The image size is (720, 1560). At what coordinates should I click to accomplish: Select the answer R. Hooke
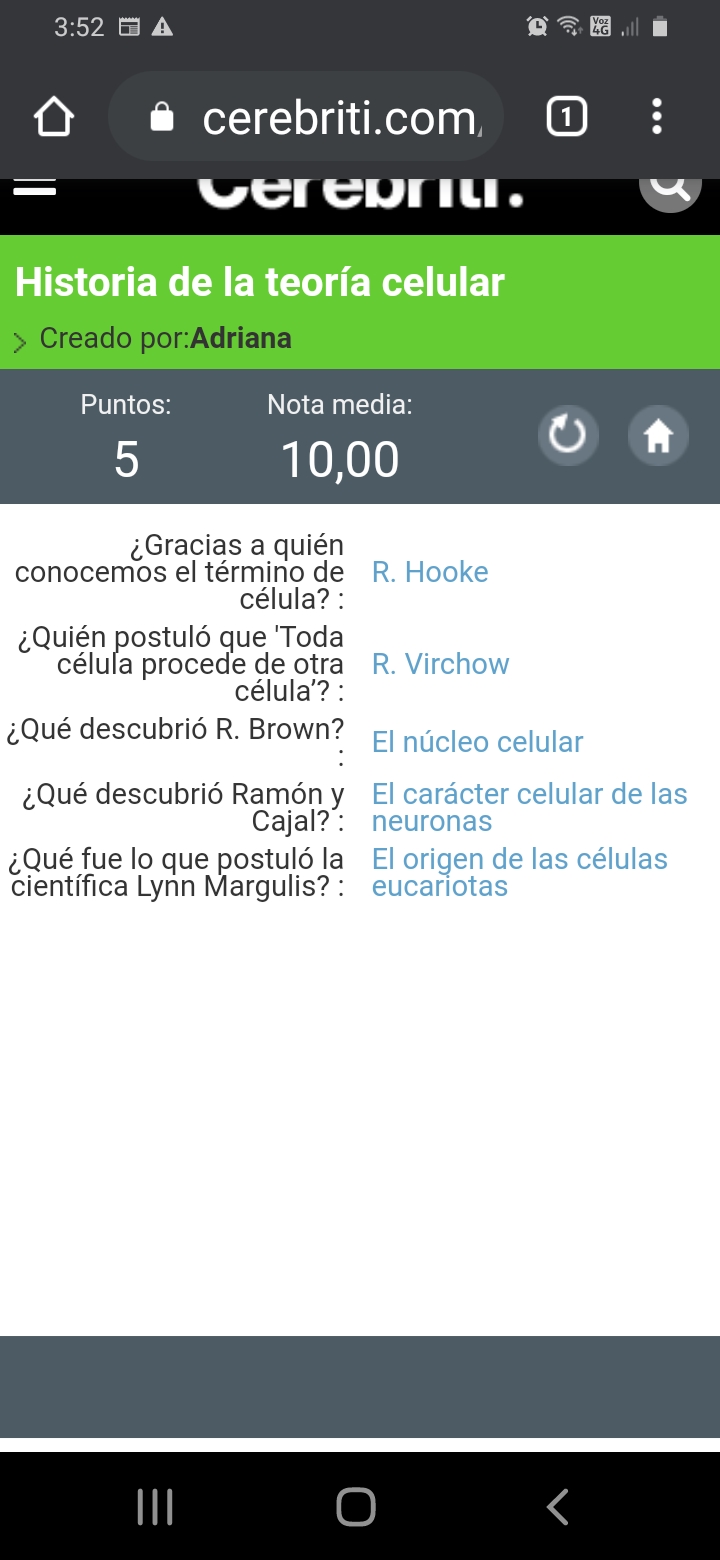pyautogui.click(x=430, y=572)
